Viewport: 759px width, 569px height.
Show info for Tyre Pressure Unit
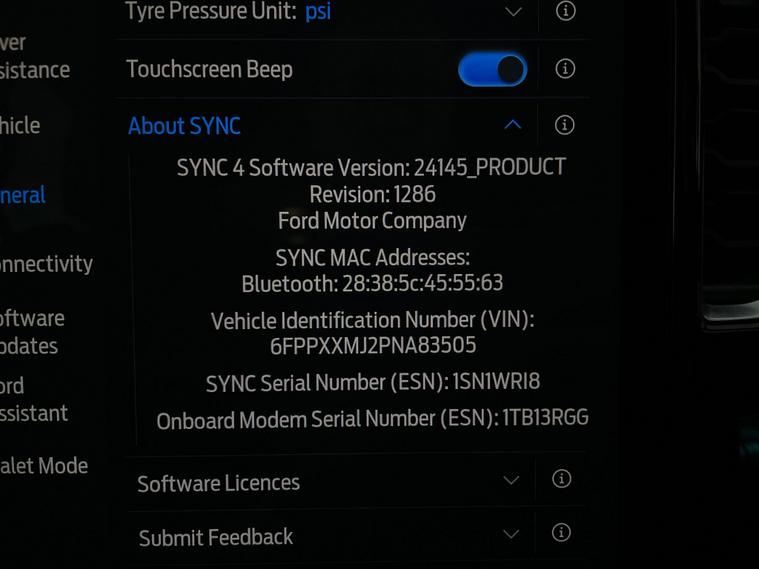(x=565, y=12)
